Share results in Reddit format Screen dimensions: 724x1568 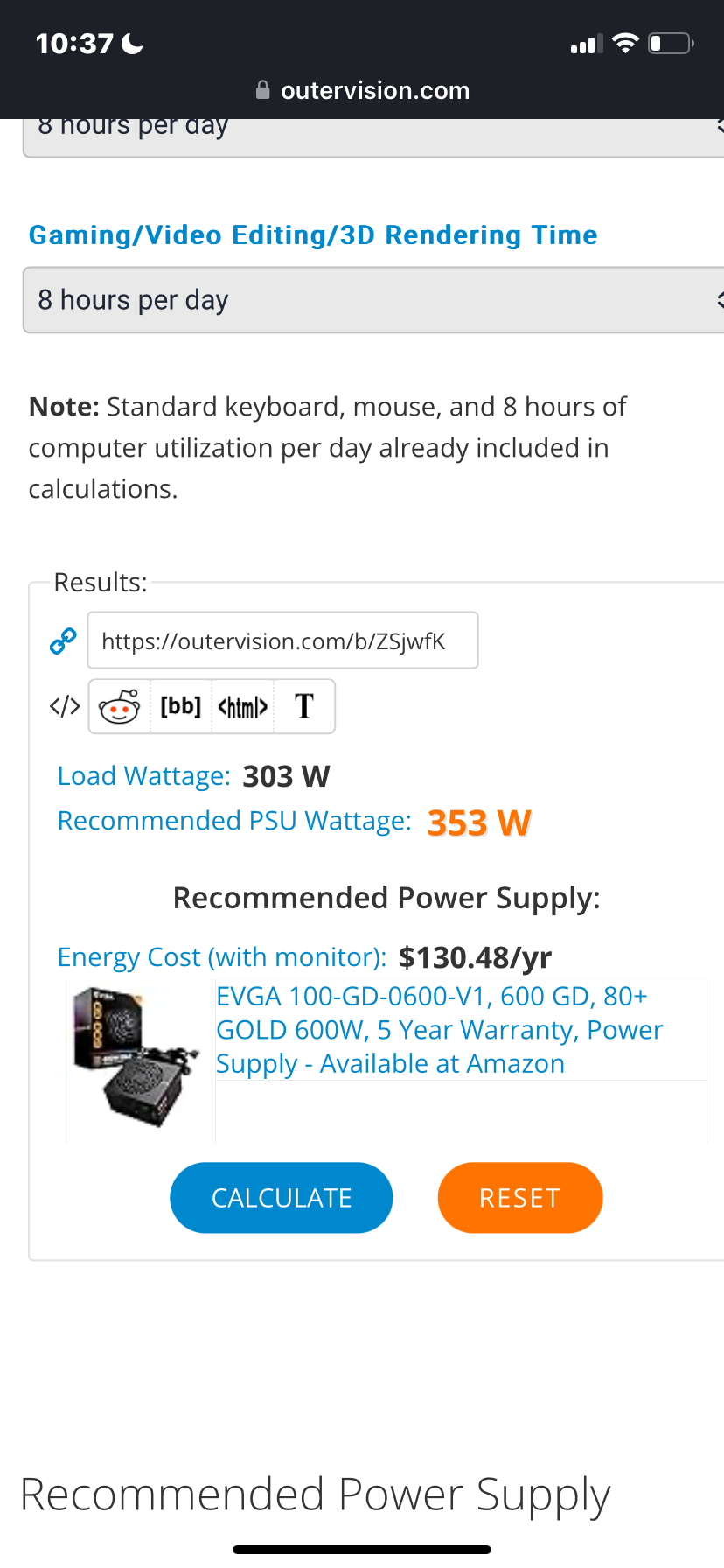120,706
